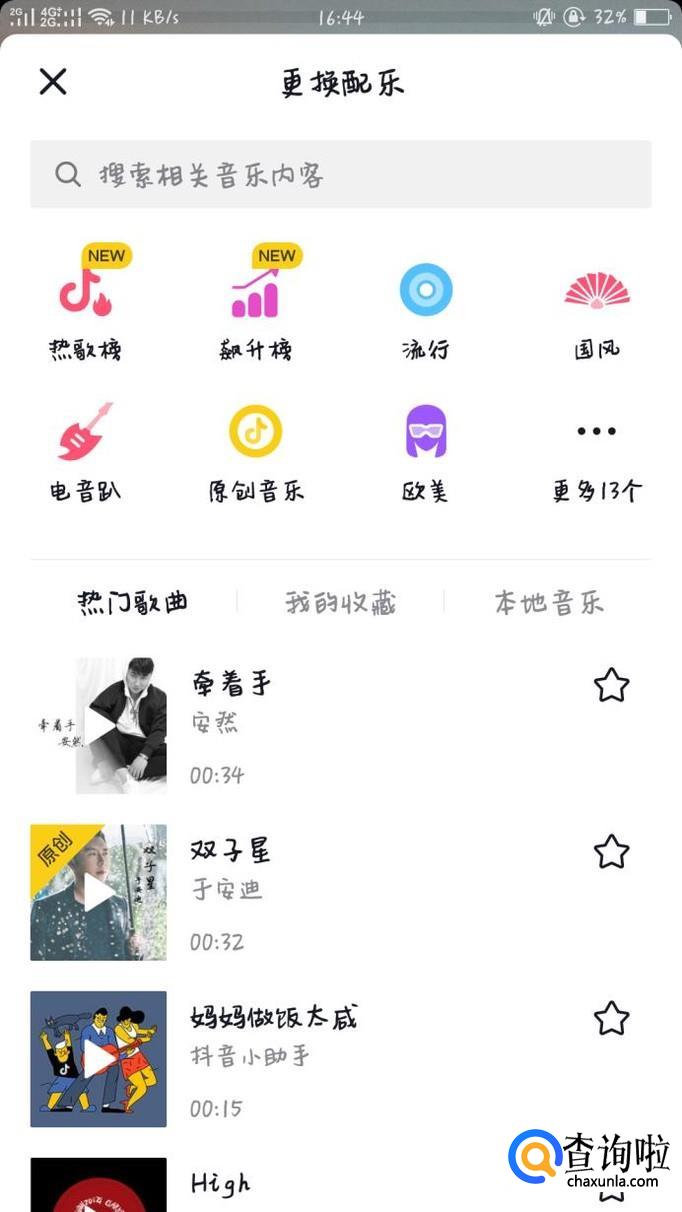Play the song 双子星 by 于安迪

(x=99, y=892)
